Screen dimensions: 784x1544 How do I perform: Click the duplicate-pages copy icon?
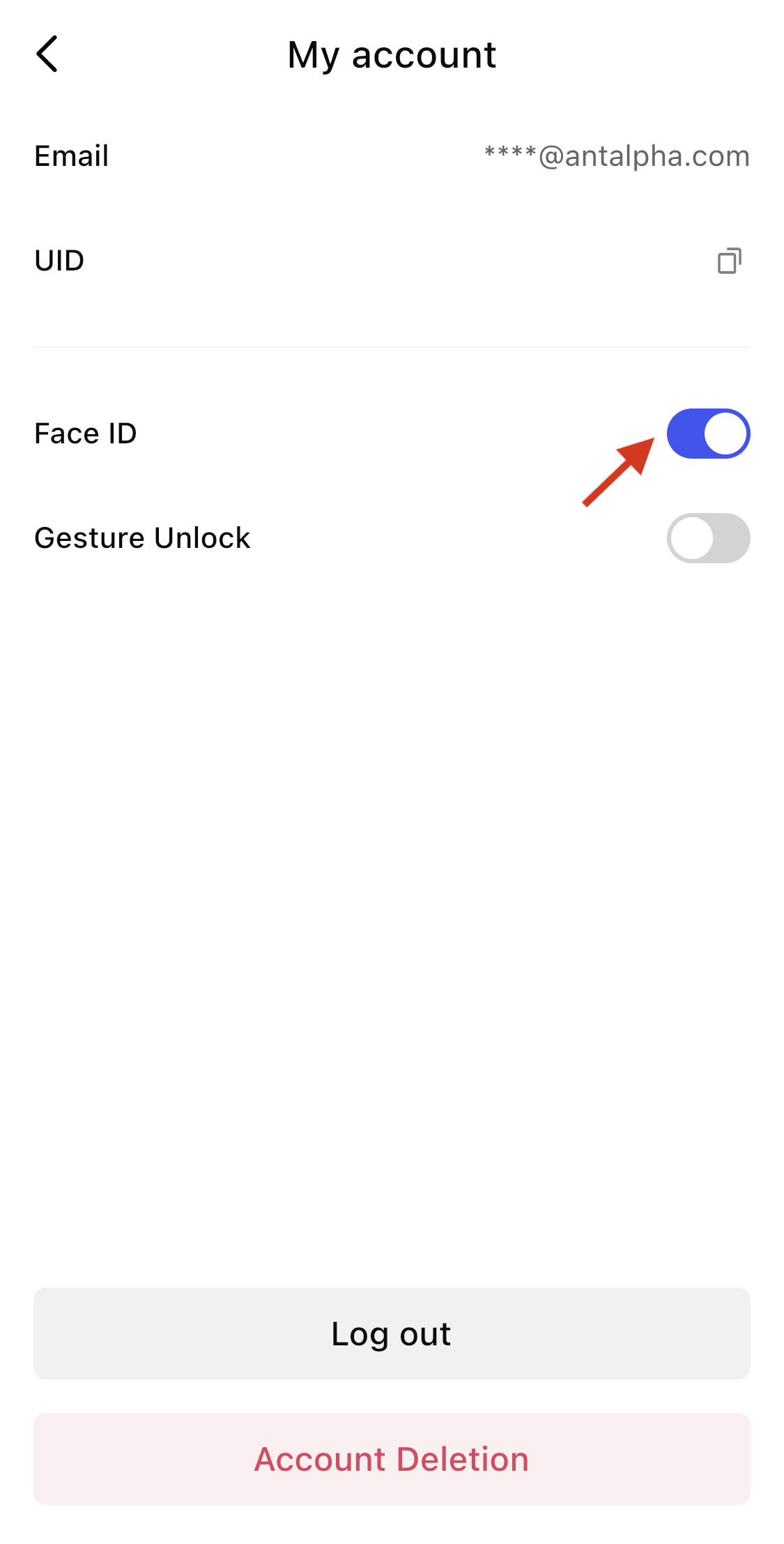(730, 260)
